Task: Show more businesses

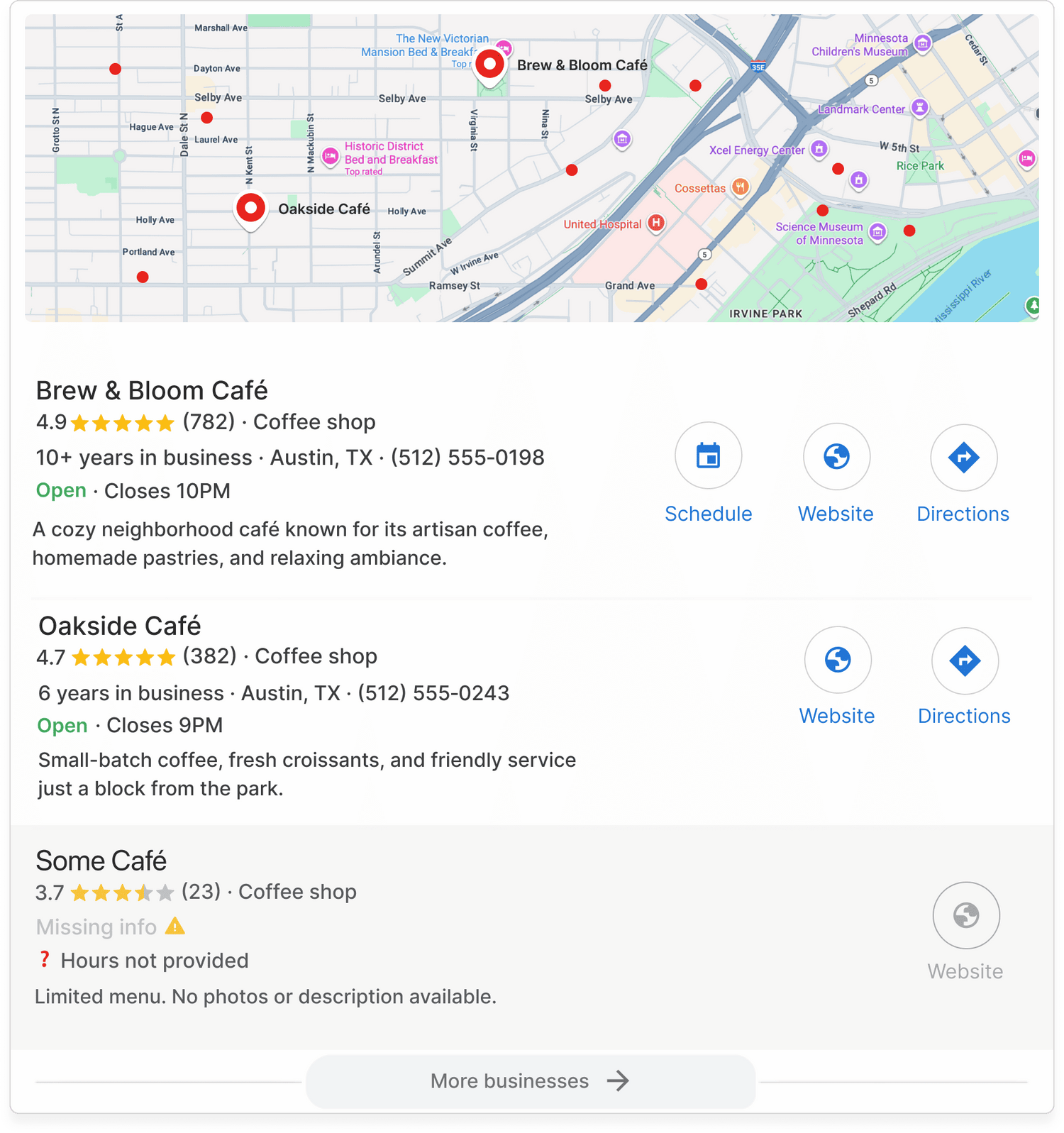Action: 530,1081
